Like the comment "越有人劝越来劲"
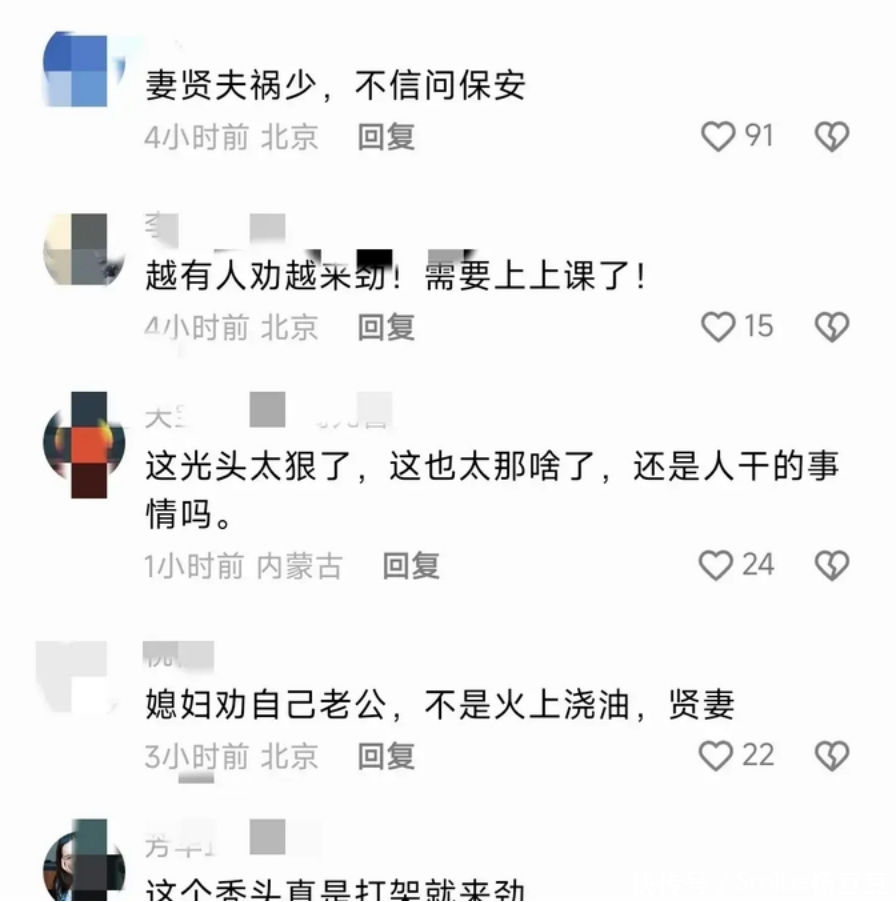896x902 pixels. (x=718, y=326)
